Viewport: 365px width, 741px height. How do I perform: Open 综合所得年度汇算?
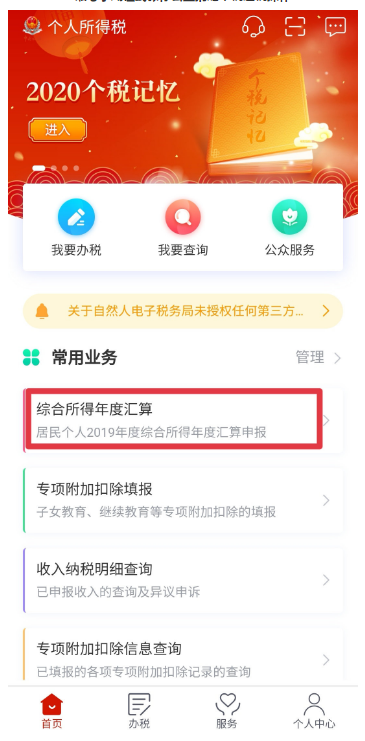coord(183,420)
